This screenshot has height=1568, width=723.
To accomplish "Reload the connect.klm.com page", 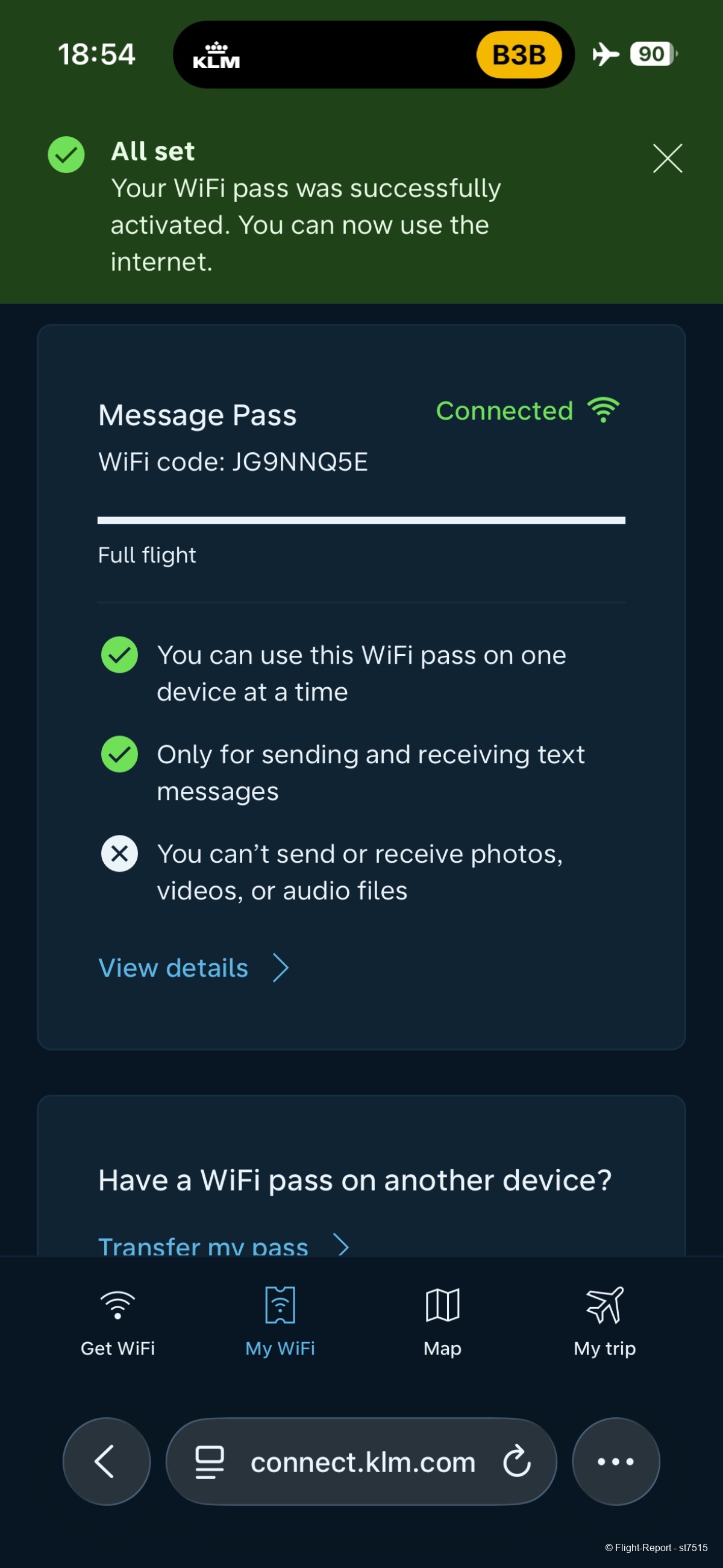I will (517, 1461).
